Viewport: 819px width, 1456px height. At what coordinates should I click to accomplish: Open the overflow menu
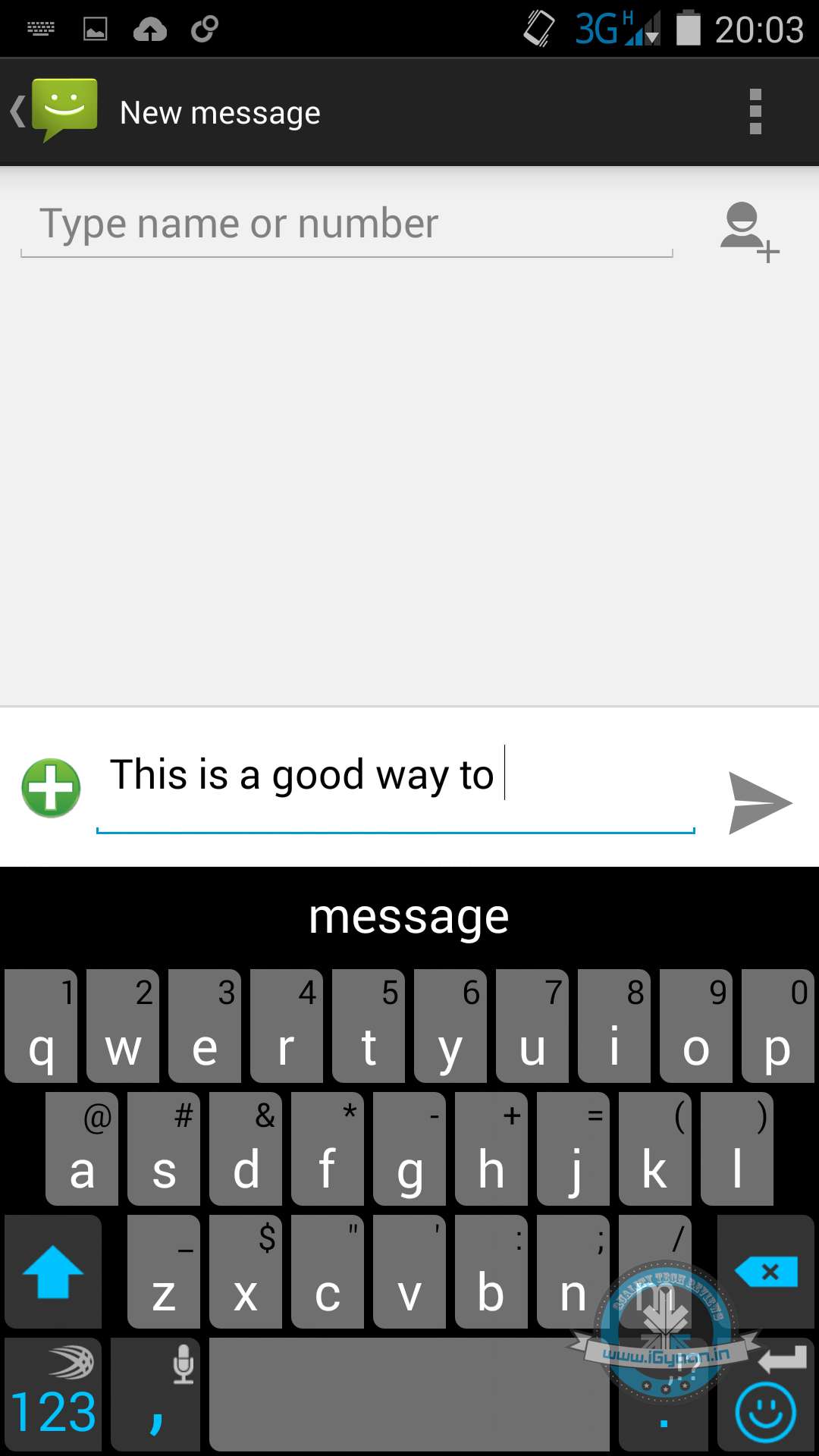coord(755,111)
